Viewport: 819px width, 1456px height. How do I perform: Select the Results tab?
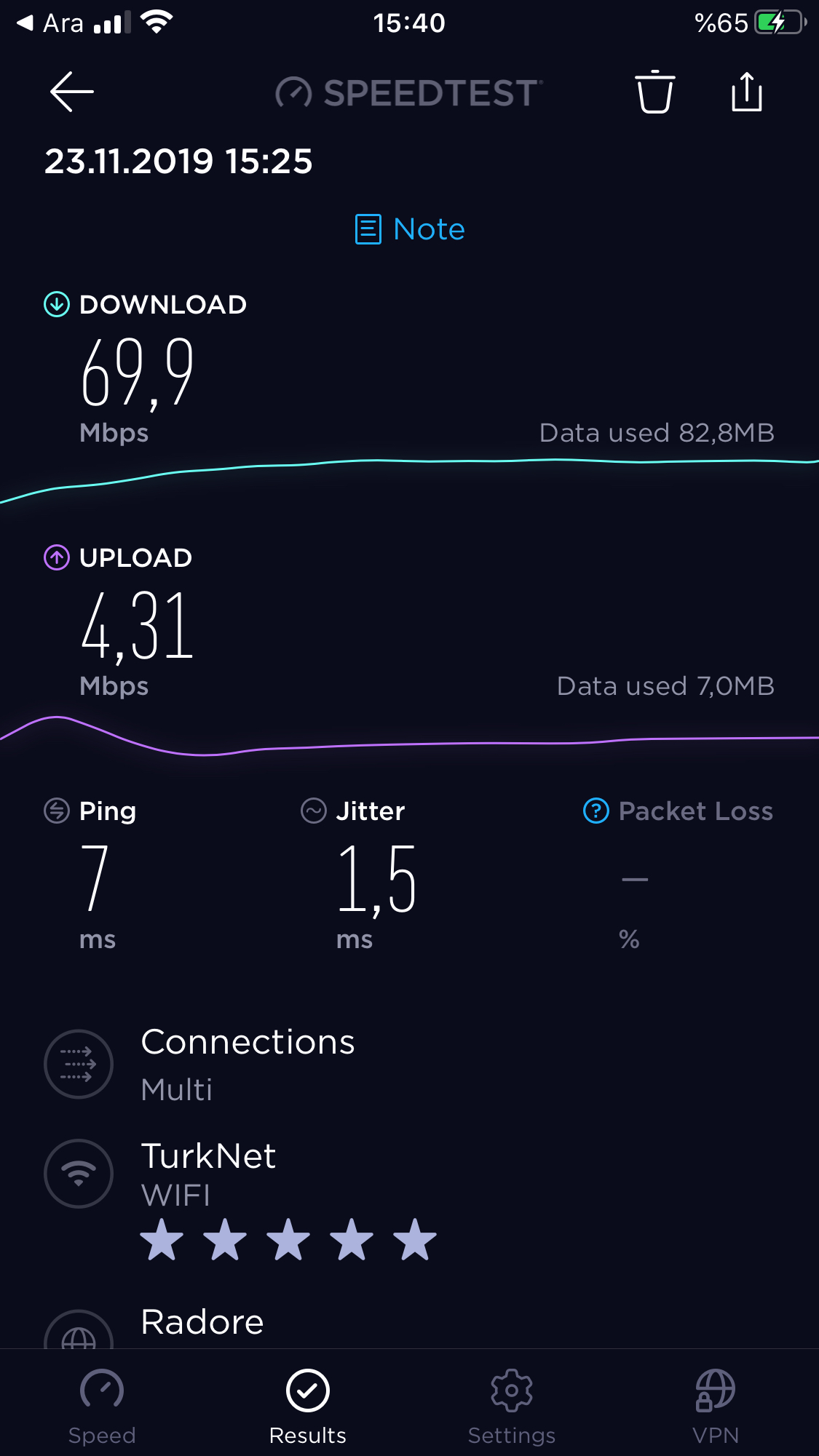pos(308,1407)
